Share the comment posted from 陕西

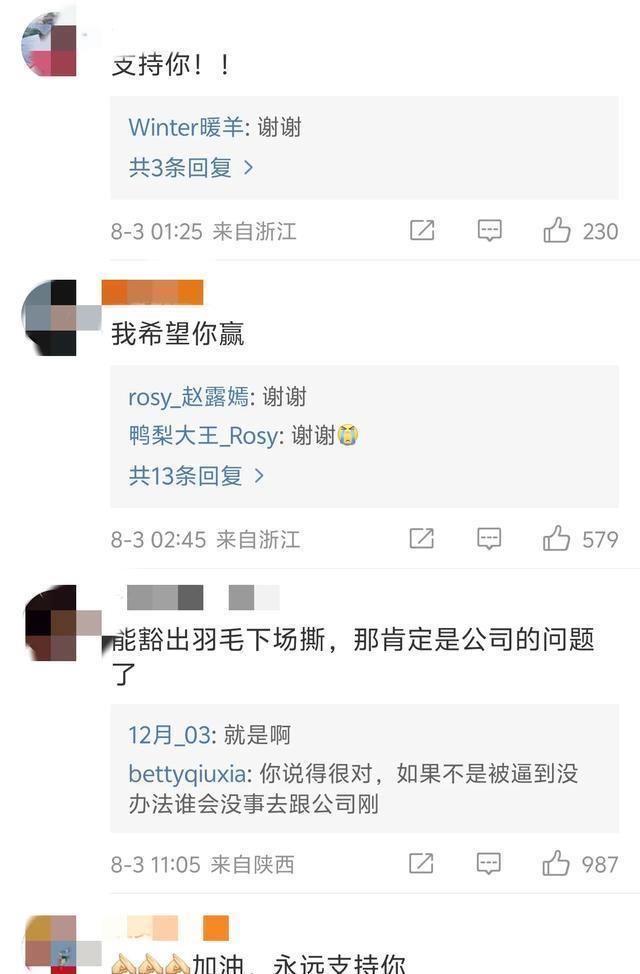point(422,863)
